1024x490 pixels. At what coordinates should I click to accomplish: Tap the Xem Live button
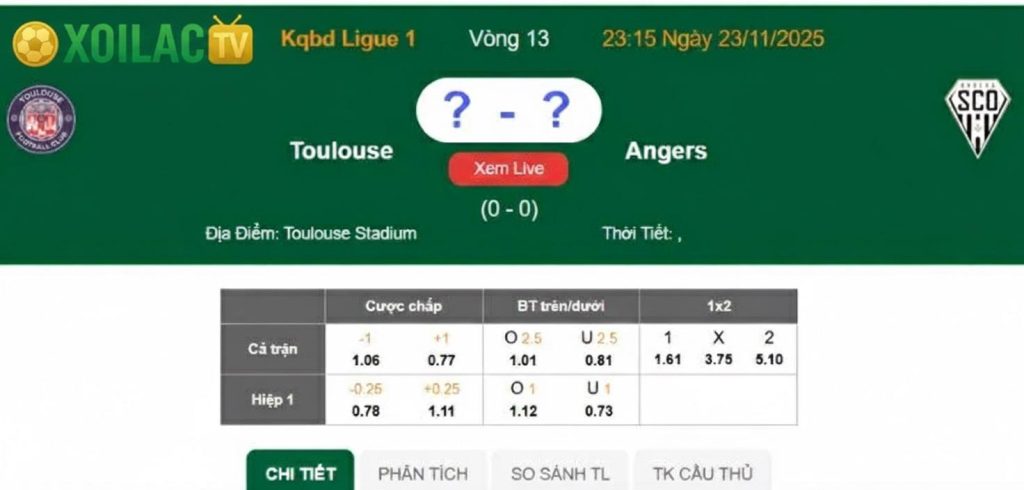(x=508, y=169)
